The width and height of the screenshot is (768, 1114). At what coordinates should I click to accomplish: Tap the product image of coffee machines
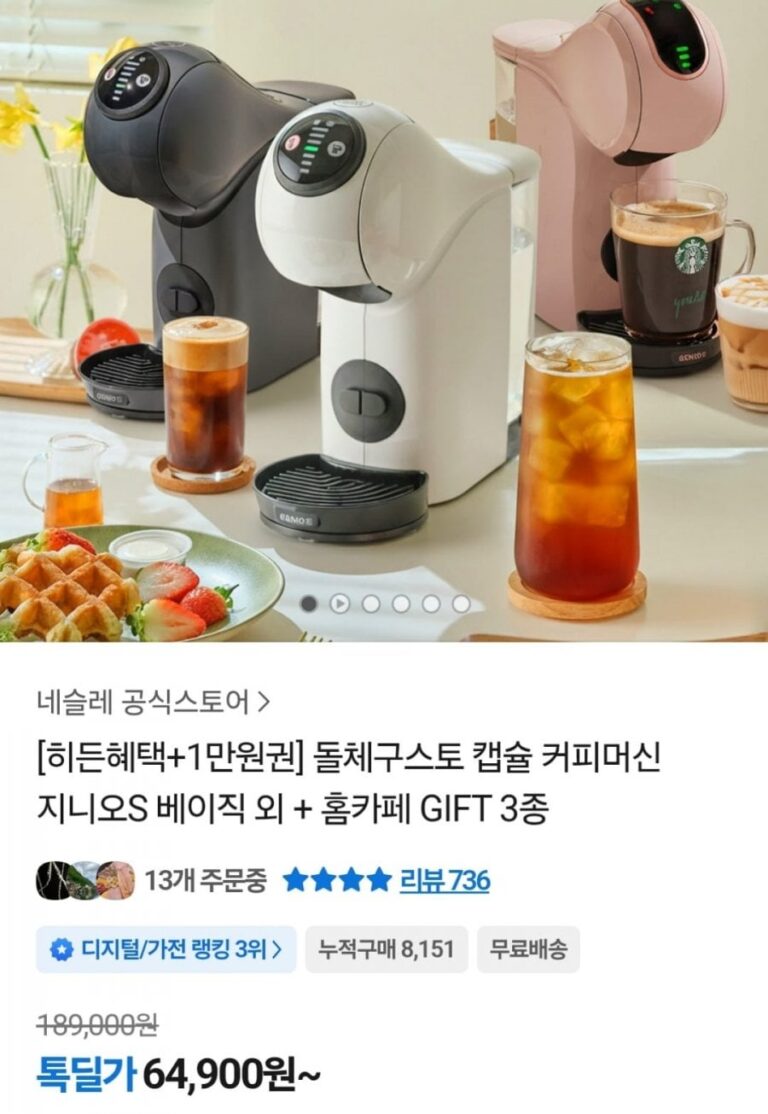pyautogui.click(x=384, y=300)
